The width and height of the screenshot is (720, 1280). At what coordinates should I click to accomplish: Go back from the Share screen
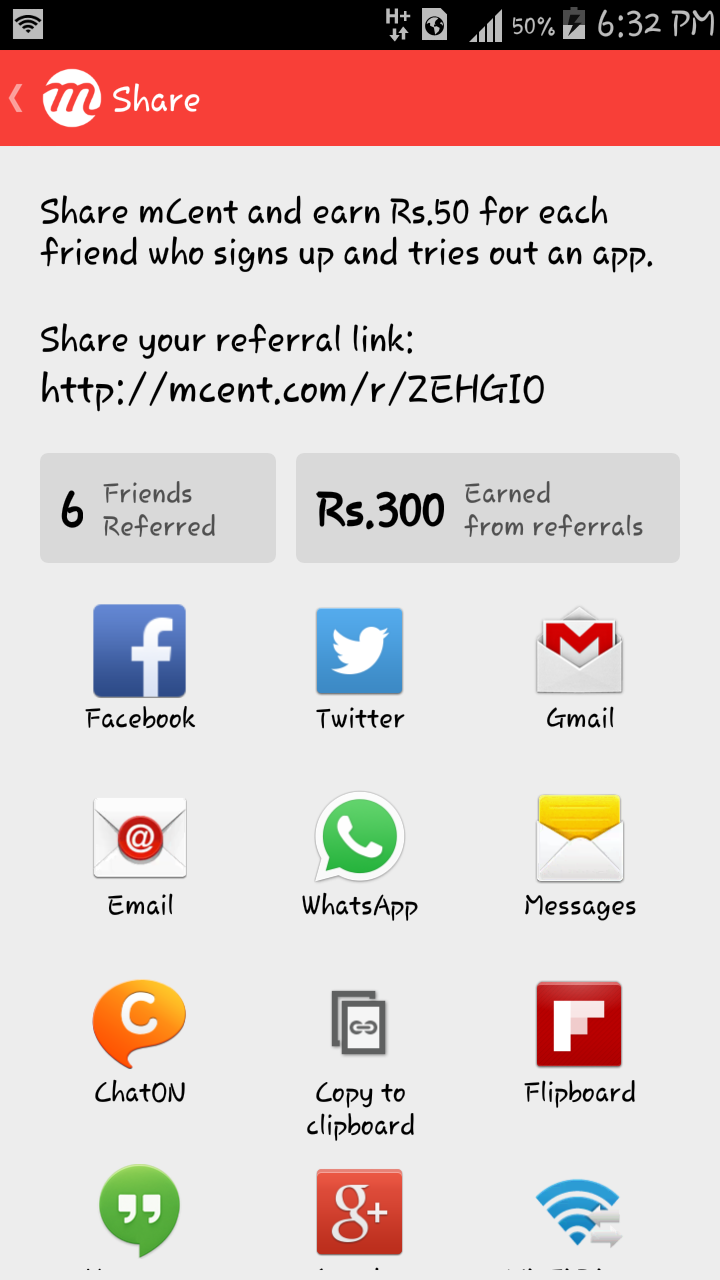click(18, 98)
